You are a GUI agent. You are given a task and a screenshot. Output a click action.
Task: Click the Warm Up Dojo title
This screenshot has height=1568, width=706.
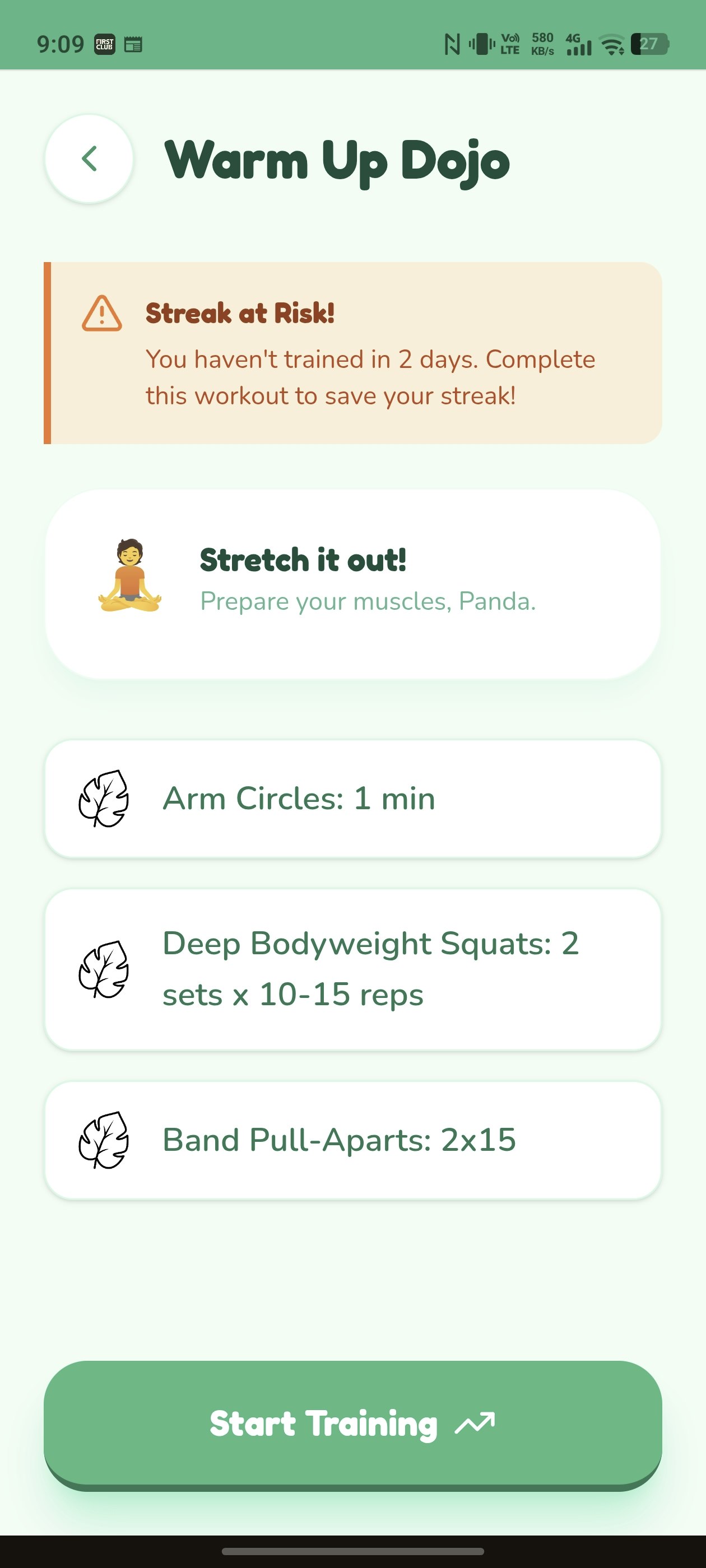tap(337, 161)
